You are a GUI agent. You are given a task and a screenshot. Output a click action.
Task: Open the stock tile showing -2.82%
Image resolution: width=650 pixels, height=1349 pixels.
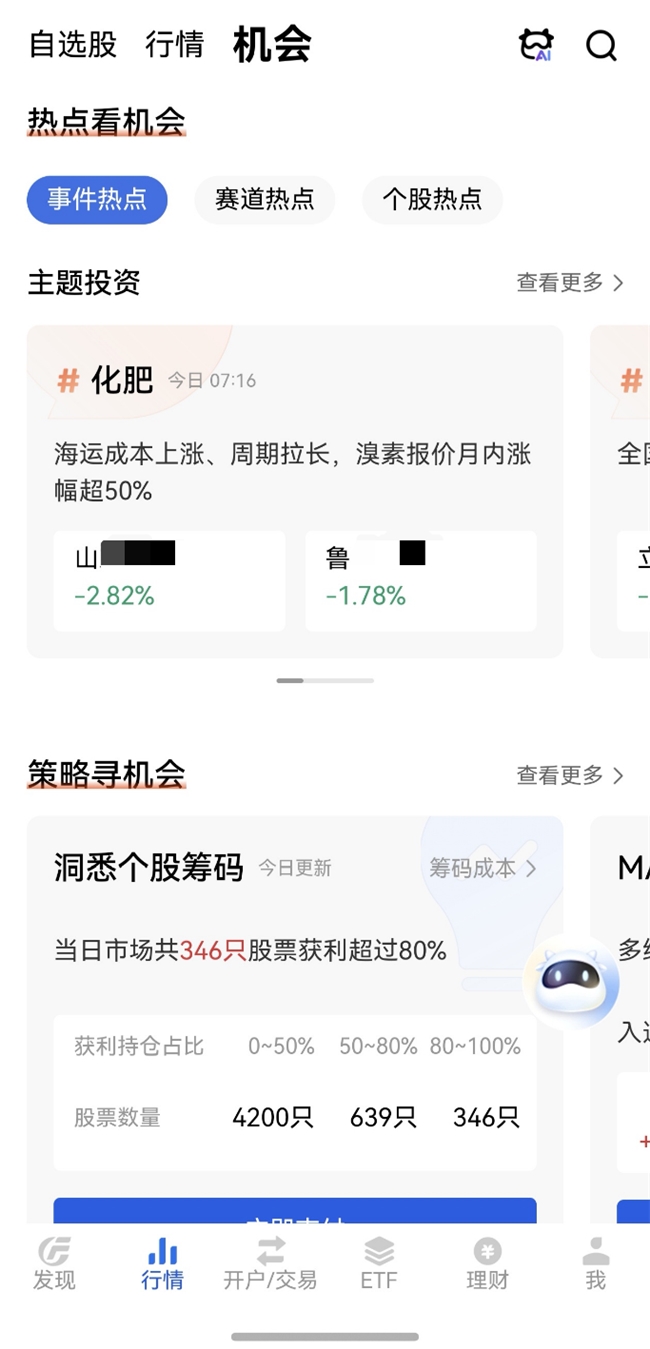[169, 580]
